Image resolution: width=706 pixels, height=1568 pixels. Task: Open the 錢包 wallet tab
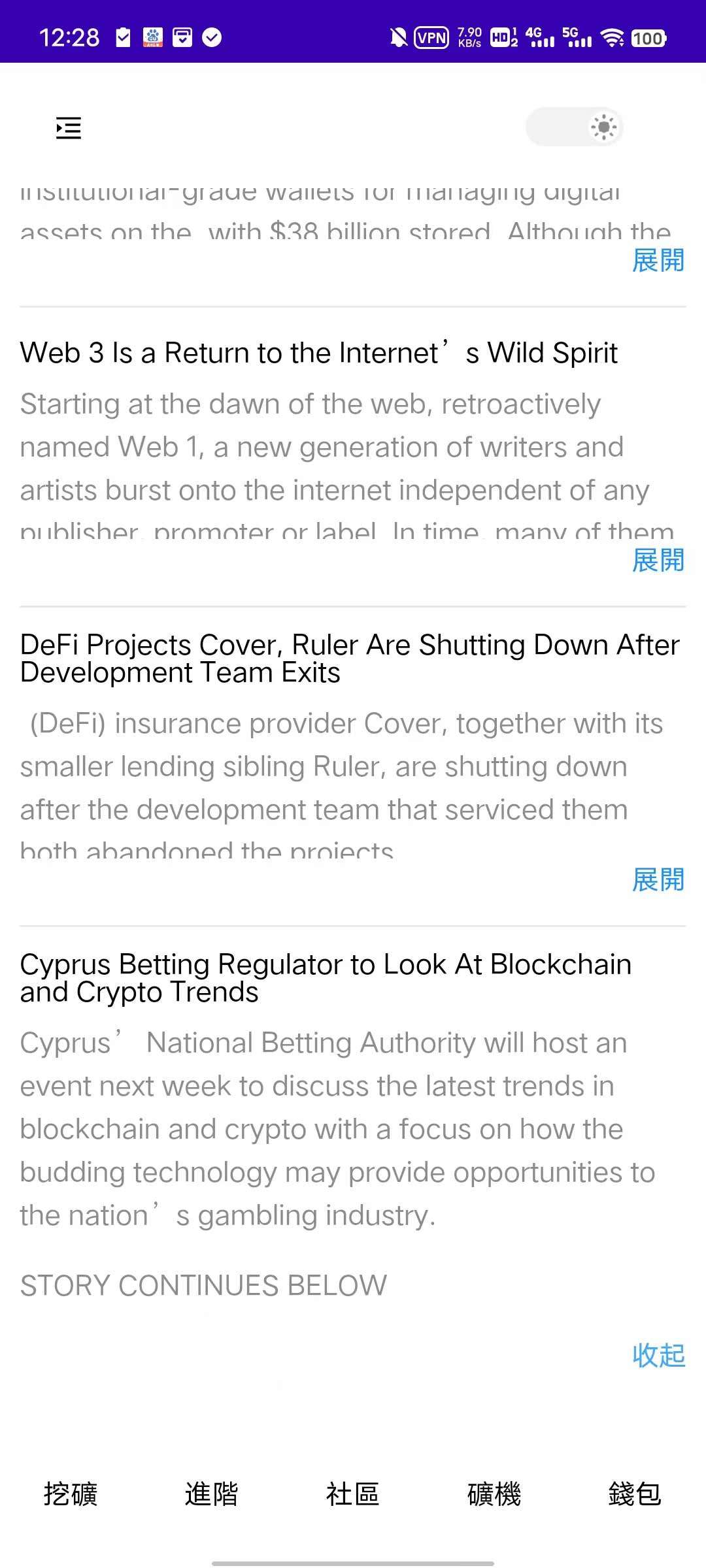coord(635,1494)
